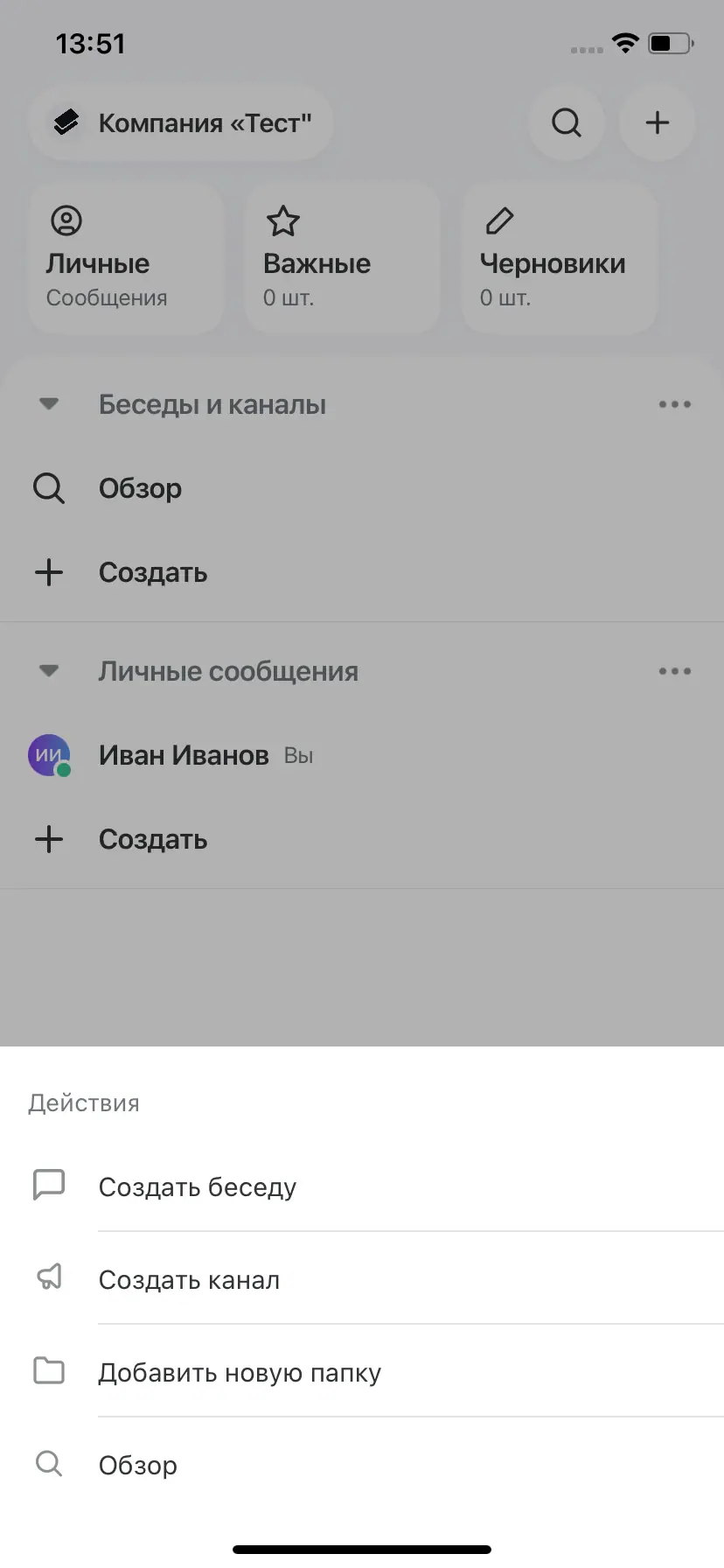
Task: Open Обзор in the actions sheet
Action: pos(138,1465)
